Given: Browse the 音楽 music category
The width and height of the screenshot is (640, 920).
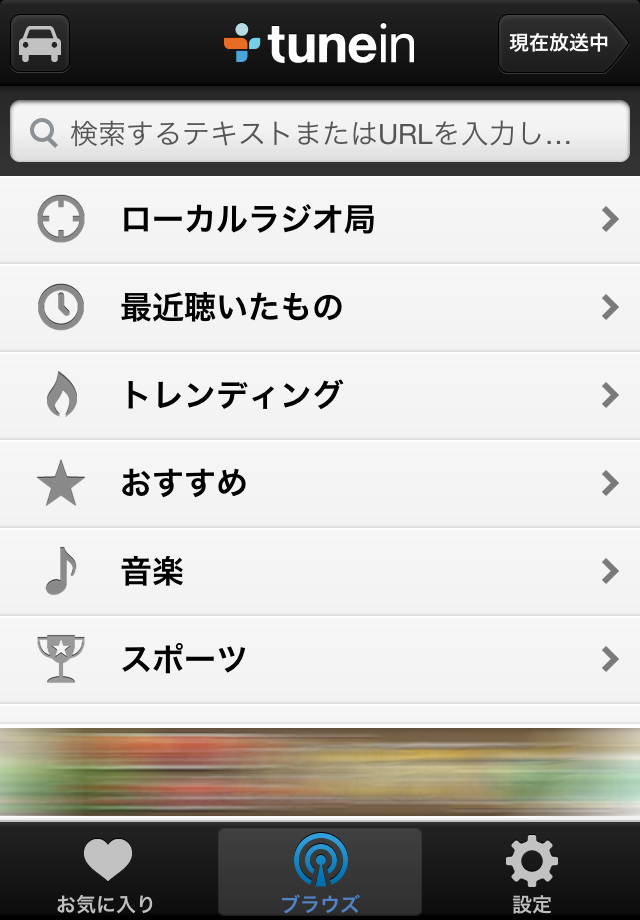Looking at the screenshot, I should coord(320,571).
